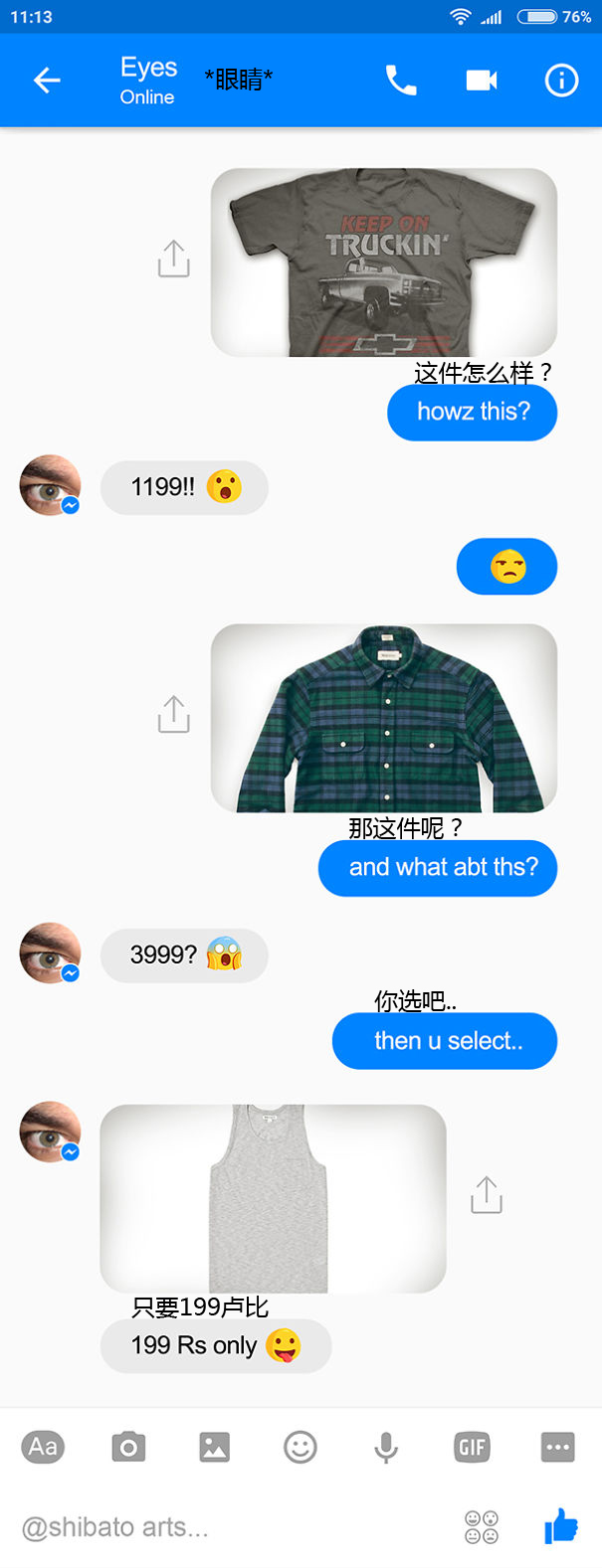Share the Keep On Truckin' t-shirt photo

click(173, 259)
